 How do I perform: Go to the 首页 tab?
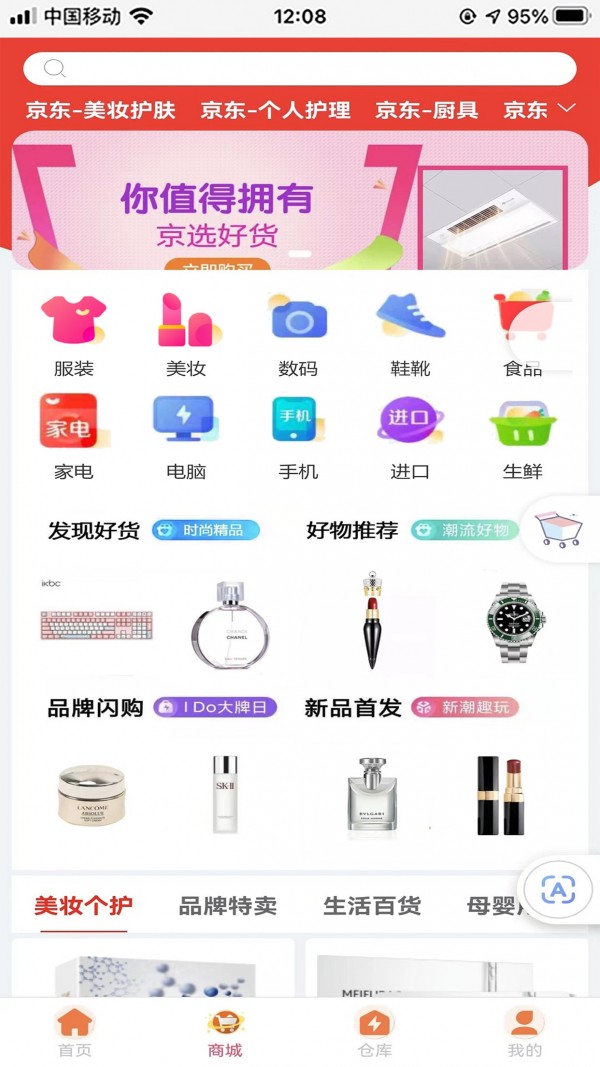click(x=75, y=1032)
